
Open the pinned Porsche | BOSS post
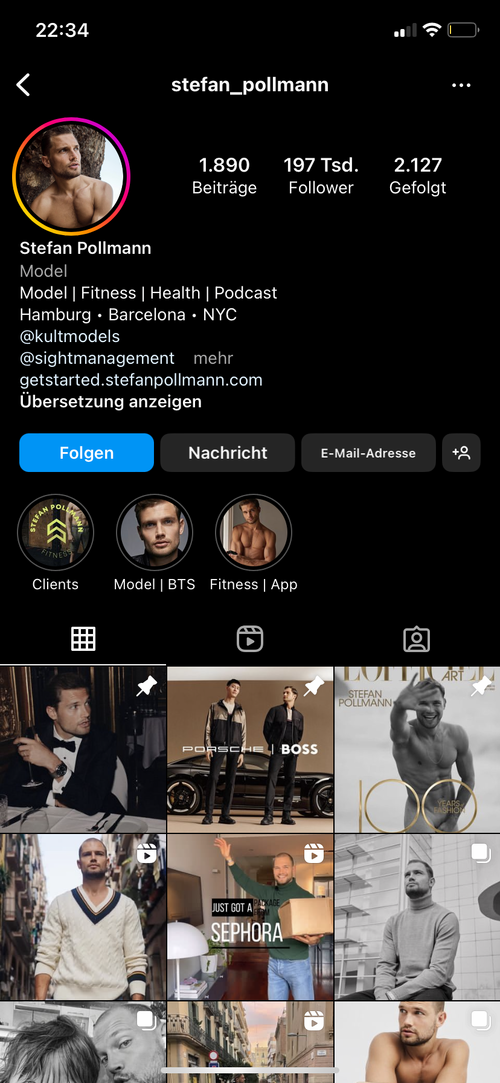pos(250,749)
